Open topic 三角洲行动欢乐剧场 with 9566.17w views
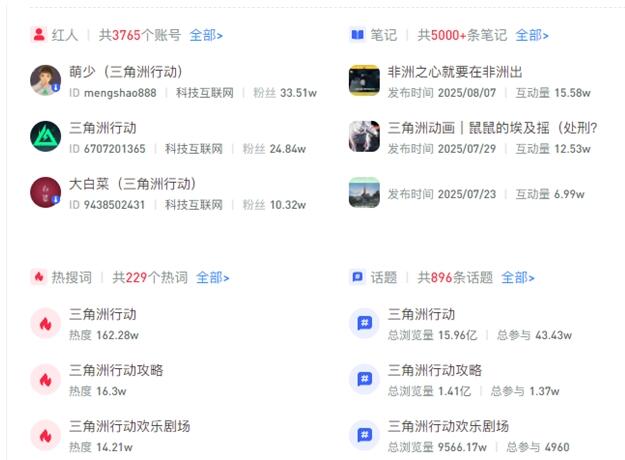The image size is (625, 460). (448, 427)
